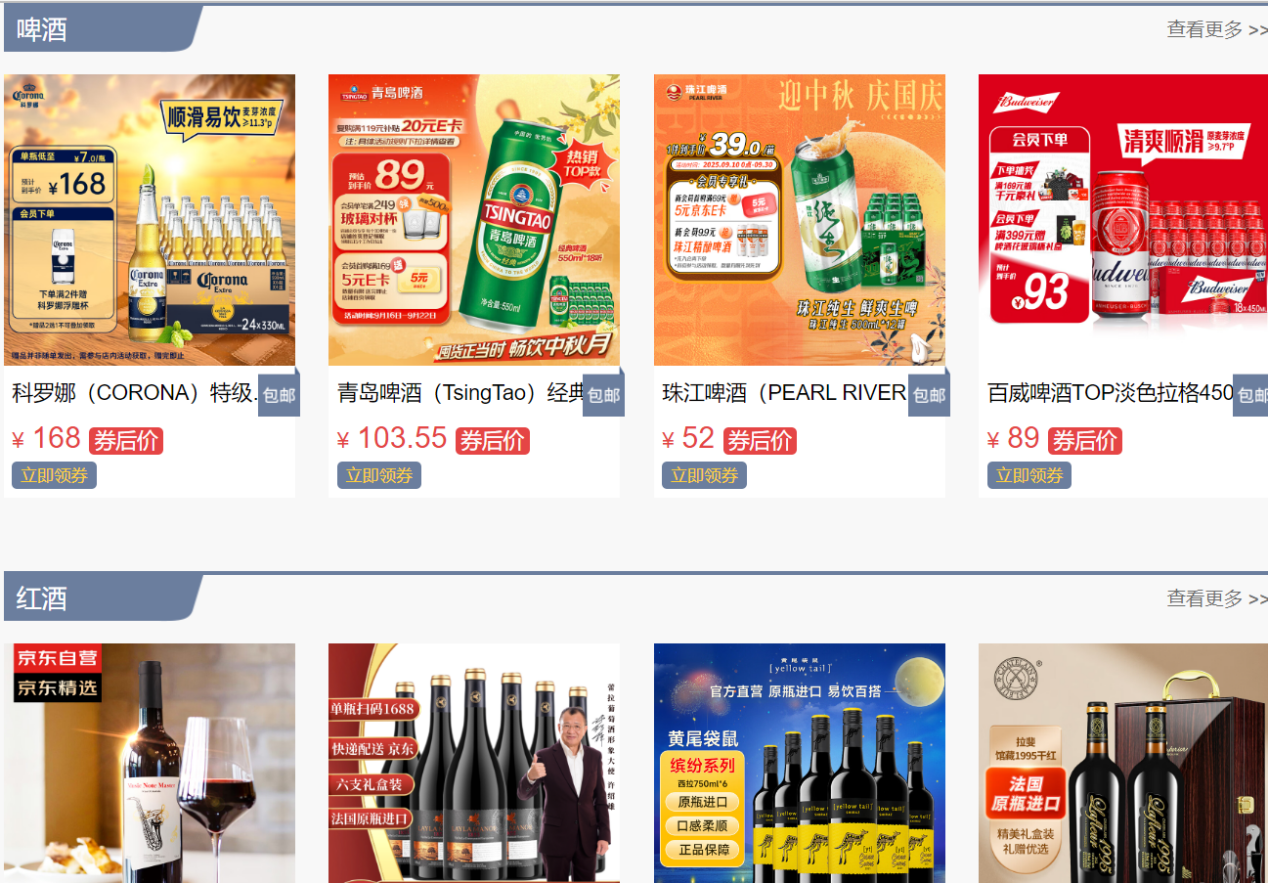Get the 立即领券 coupon for 珠江啤酒
Screen dimensions: 1268x883
704,475
